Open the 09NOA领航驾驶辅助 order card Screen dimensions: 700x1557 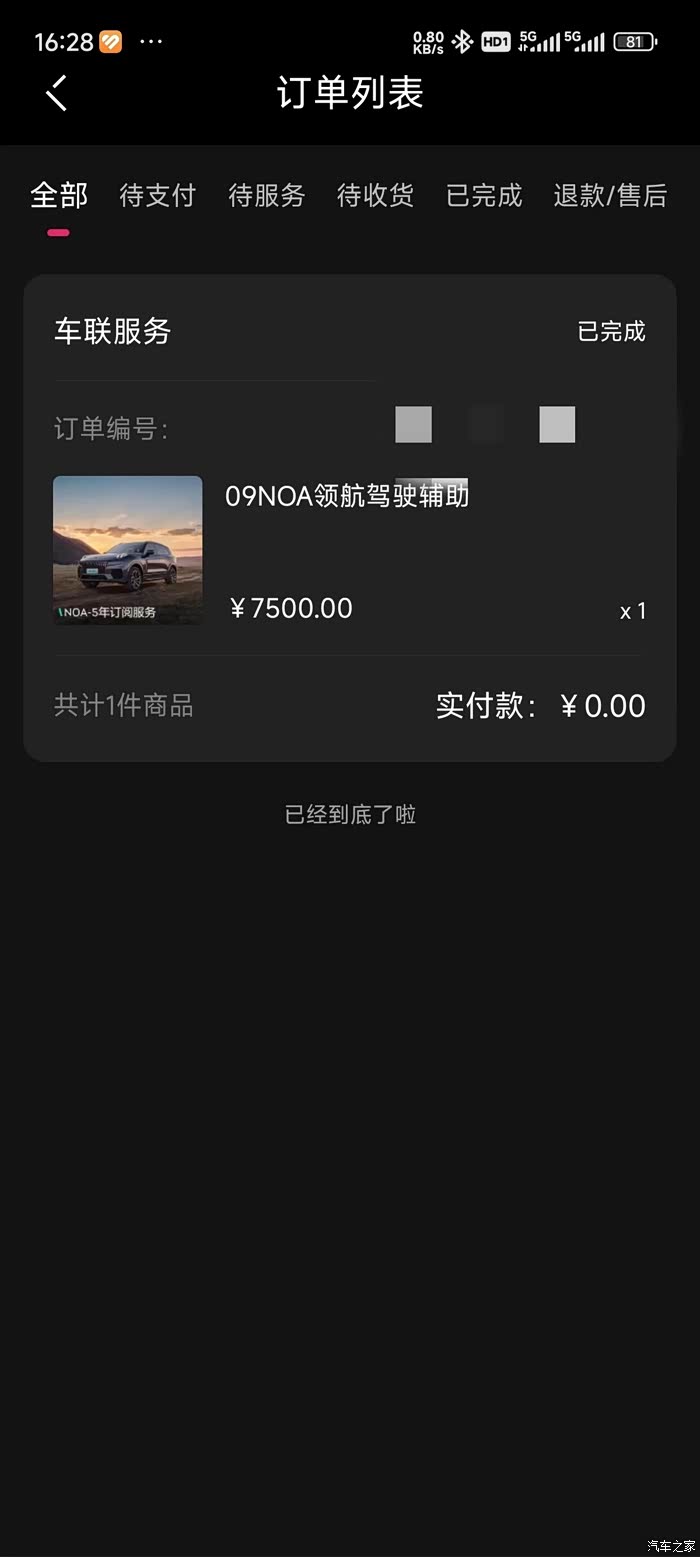coord(348,550)
